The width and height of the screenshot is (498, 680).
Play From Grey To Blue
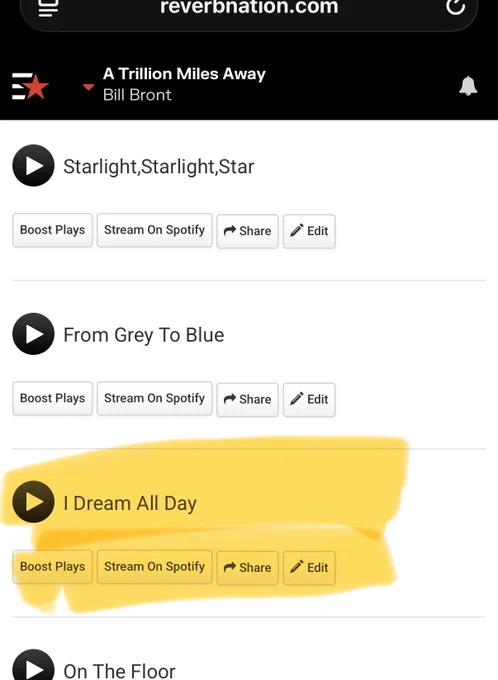click(33, 334)
